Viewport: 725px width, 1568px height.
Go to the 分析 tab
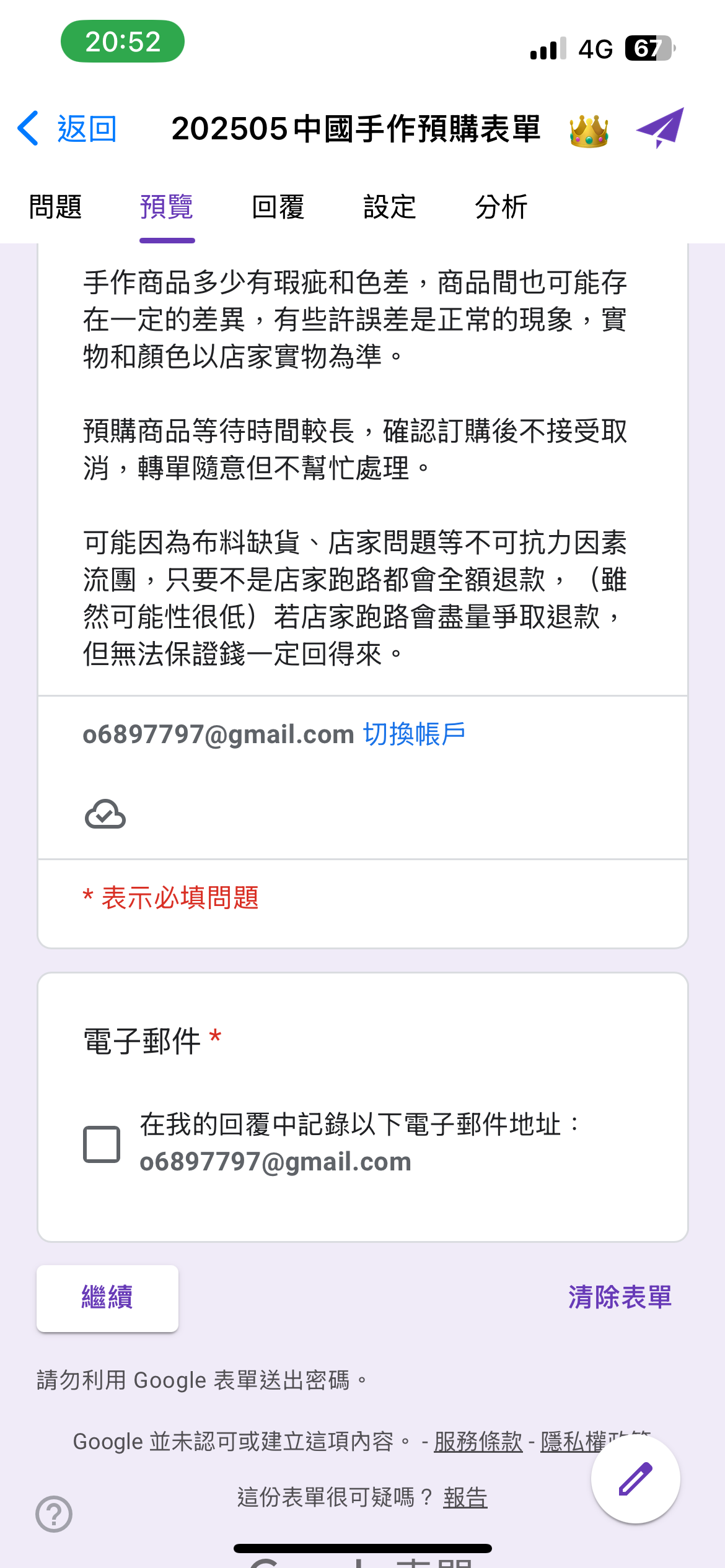[501, 207]
